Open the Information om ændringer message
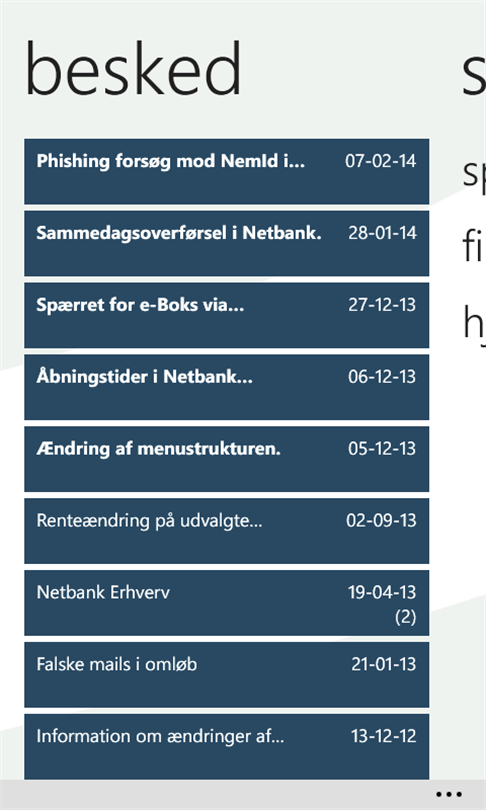Image resolution: width=486 pixels, height=810 pixels. [x=226, y=746]
